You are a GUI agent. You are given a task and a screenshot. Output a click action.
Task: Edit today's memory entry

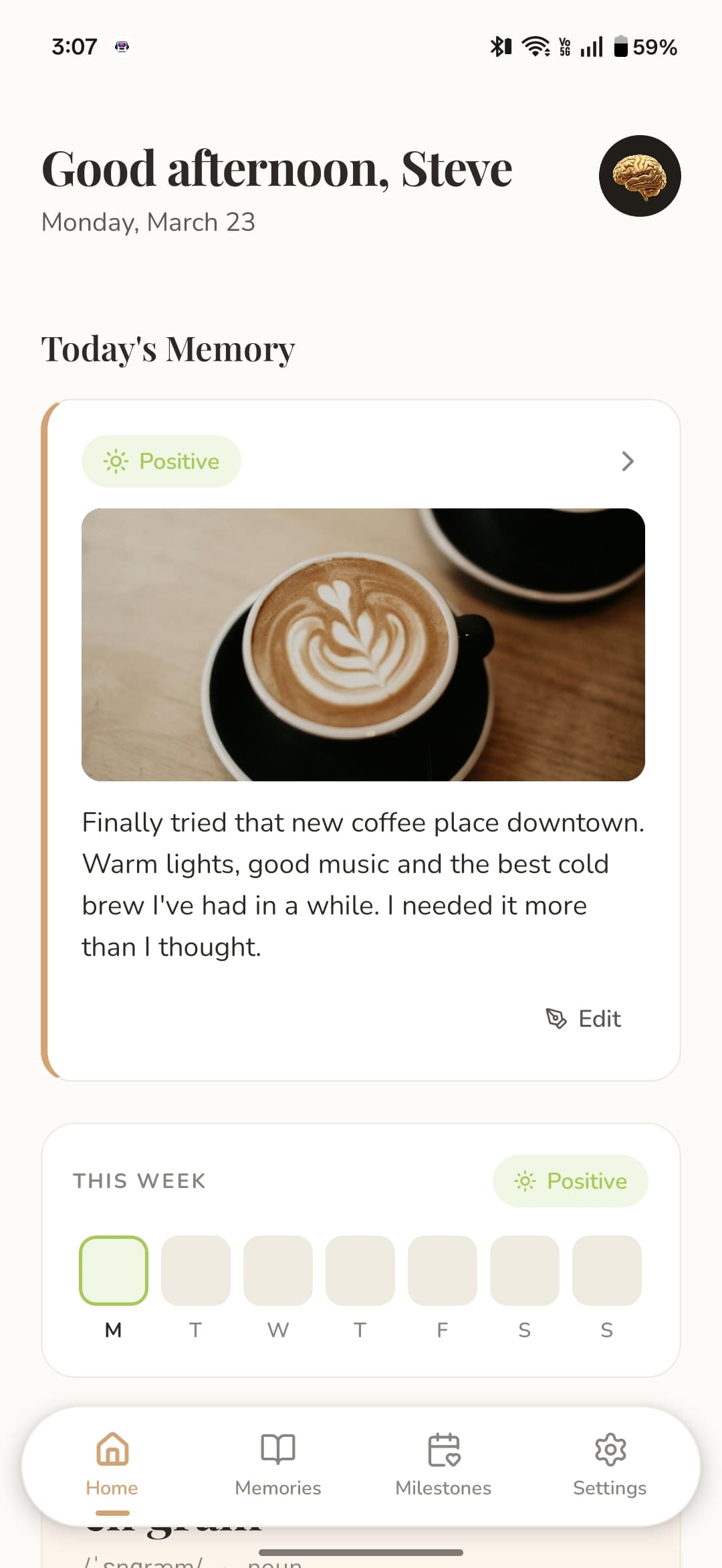[x=584, y=1019]
